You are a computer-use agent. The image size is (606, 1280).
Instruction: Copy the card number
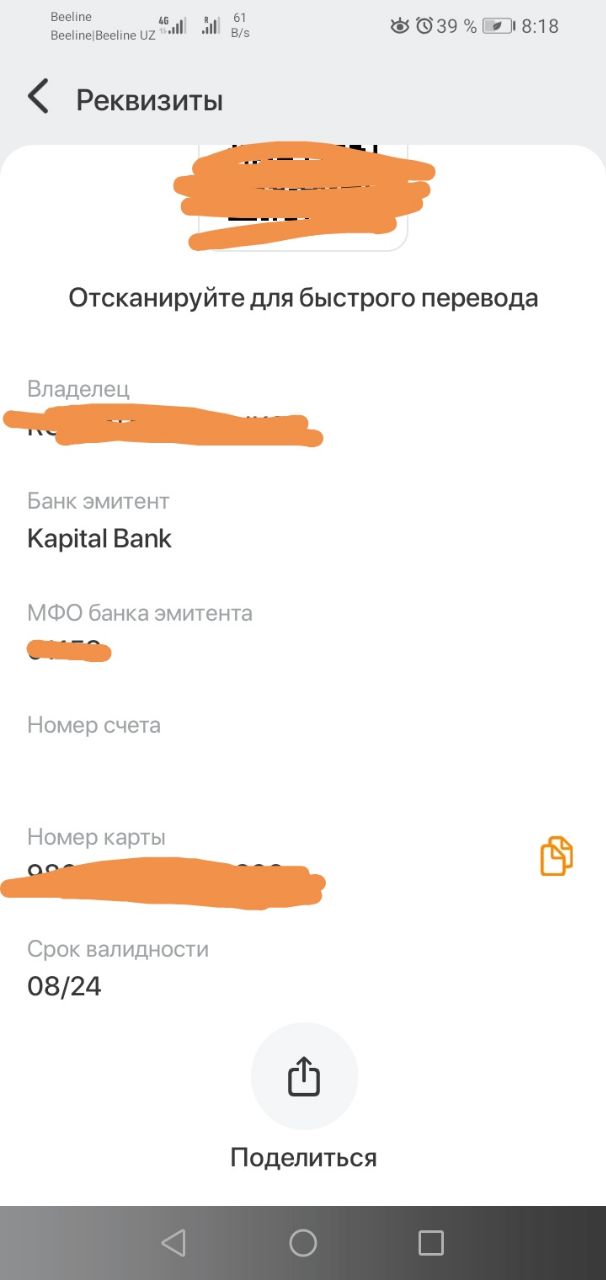point(557,857)
